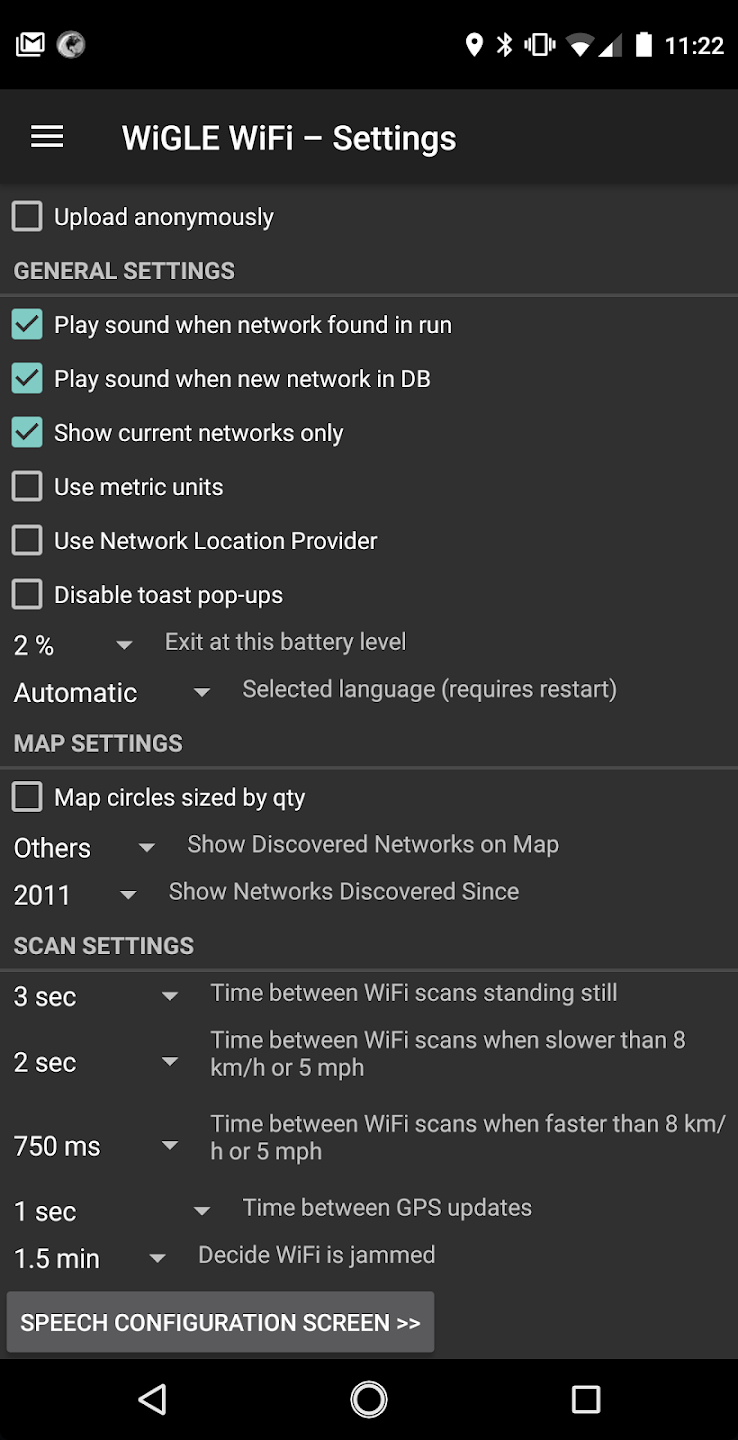
Task: Open the Speech Configuration Screen
Action: coord(220,1322)
